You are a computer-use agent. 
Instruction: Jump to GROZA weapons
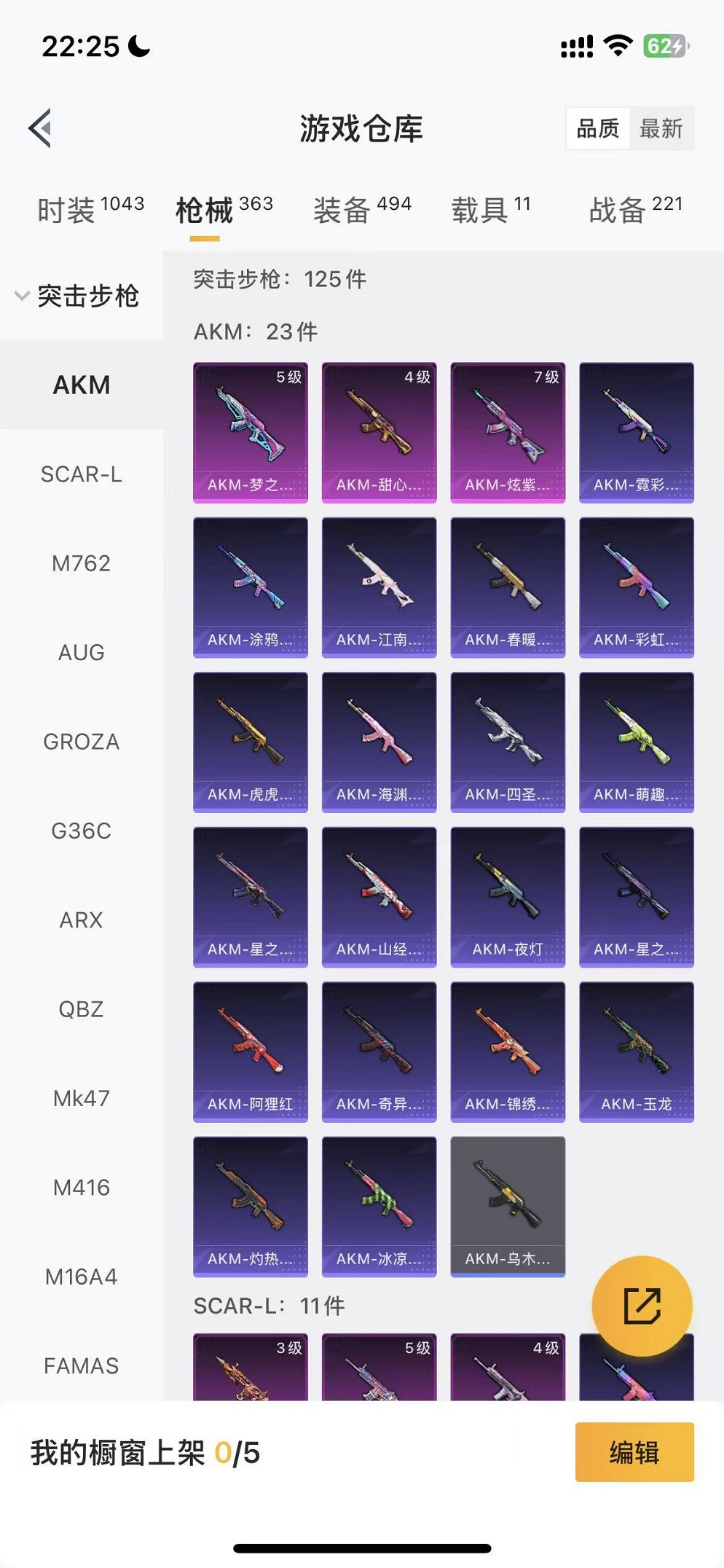[81, 742]
